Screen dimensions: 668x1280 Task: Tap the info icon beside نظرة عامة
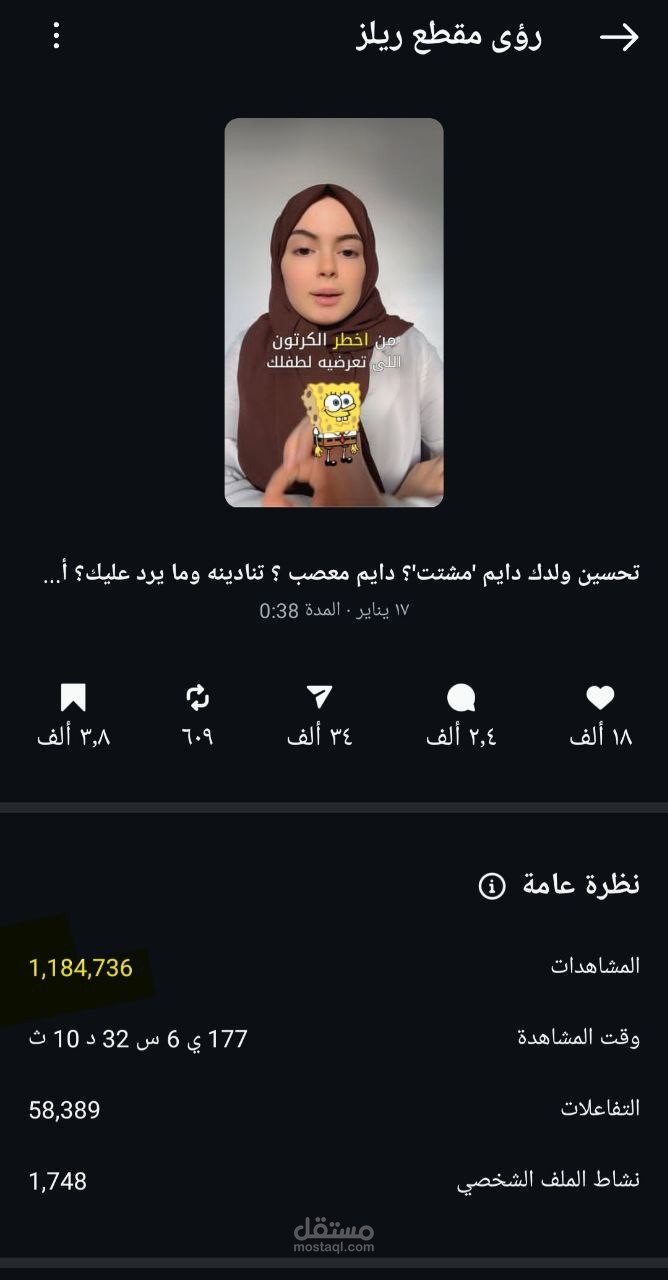point(492,886)
